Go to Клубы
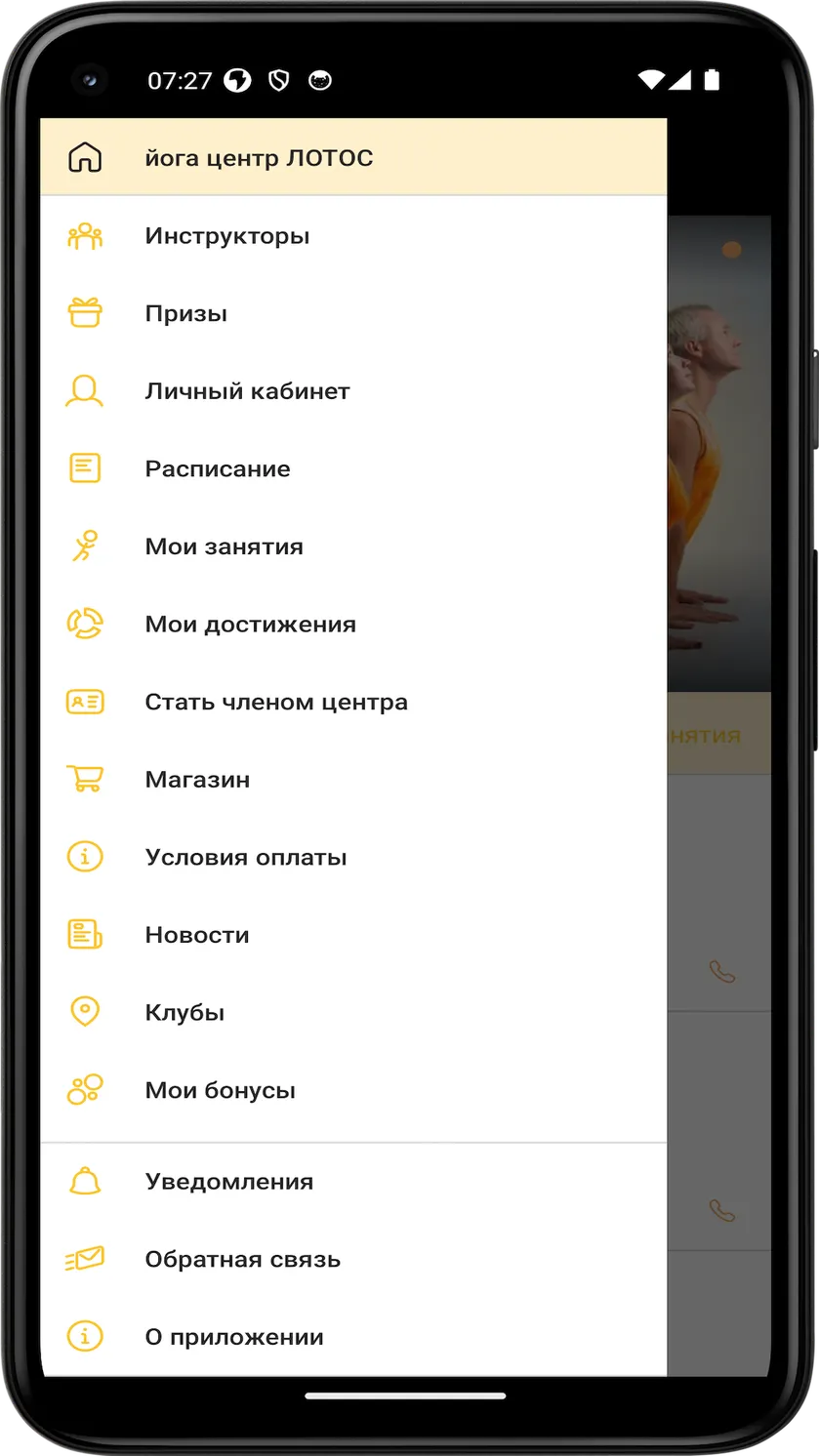Screen dimensions: 819x1456 [x=353, y=1013]
